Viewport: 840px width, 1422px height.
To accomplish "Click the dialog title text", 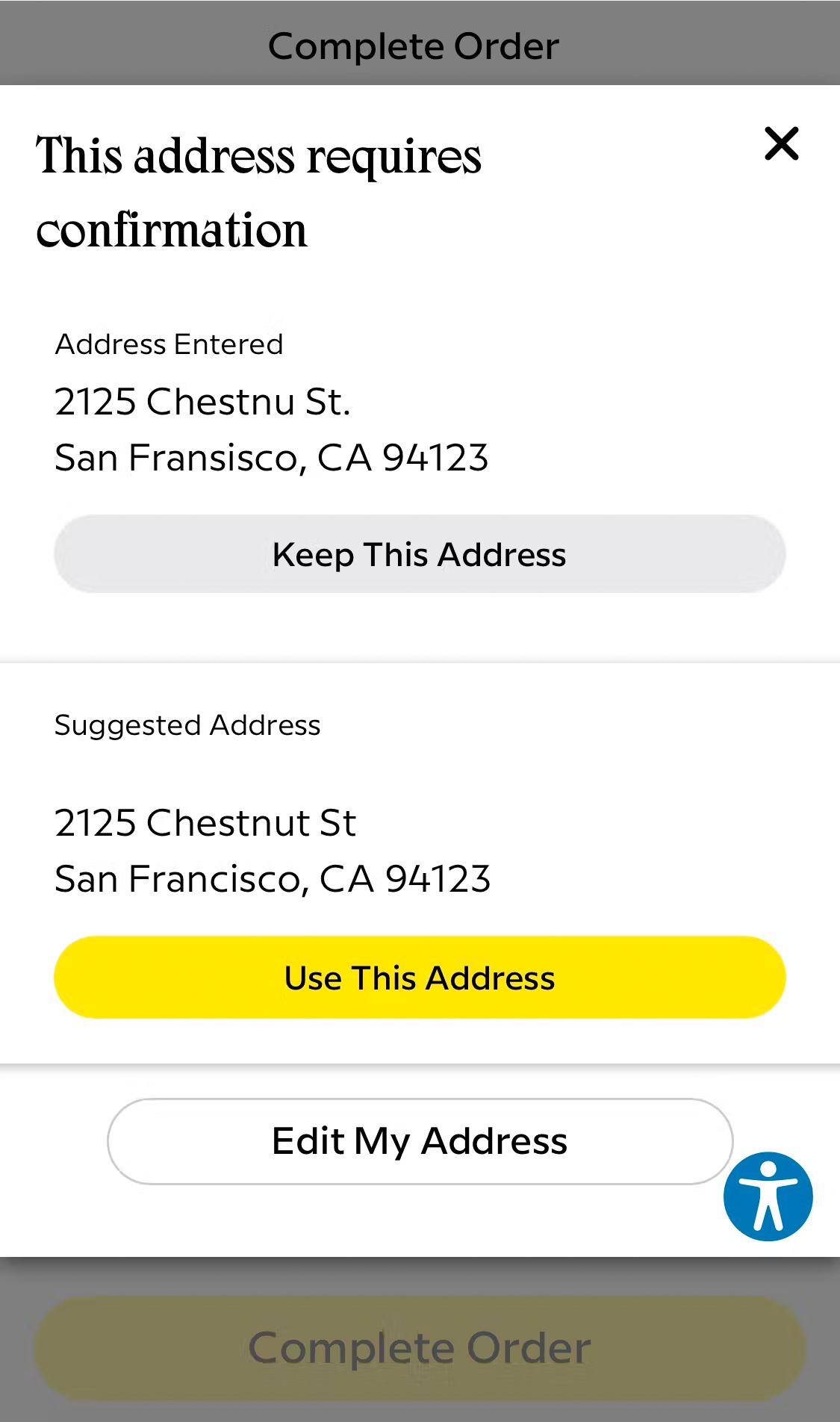I will tap(259, 190).
